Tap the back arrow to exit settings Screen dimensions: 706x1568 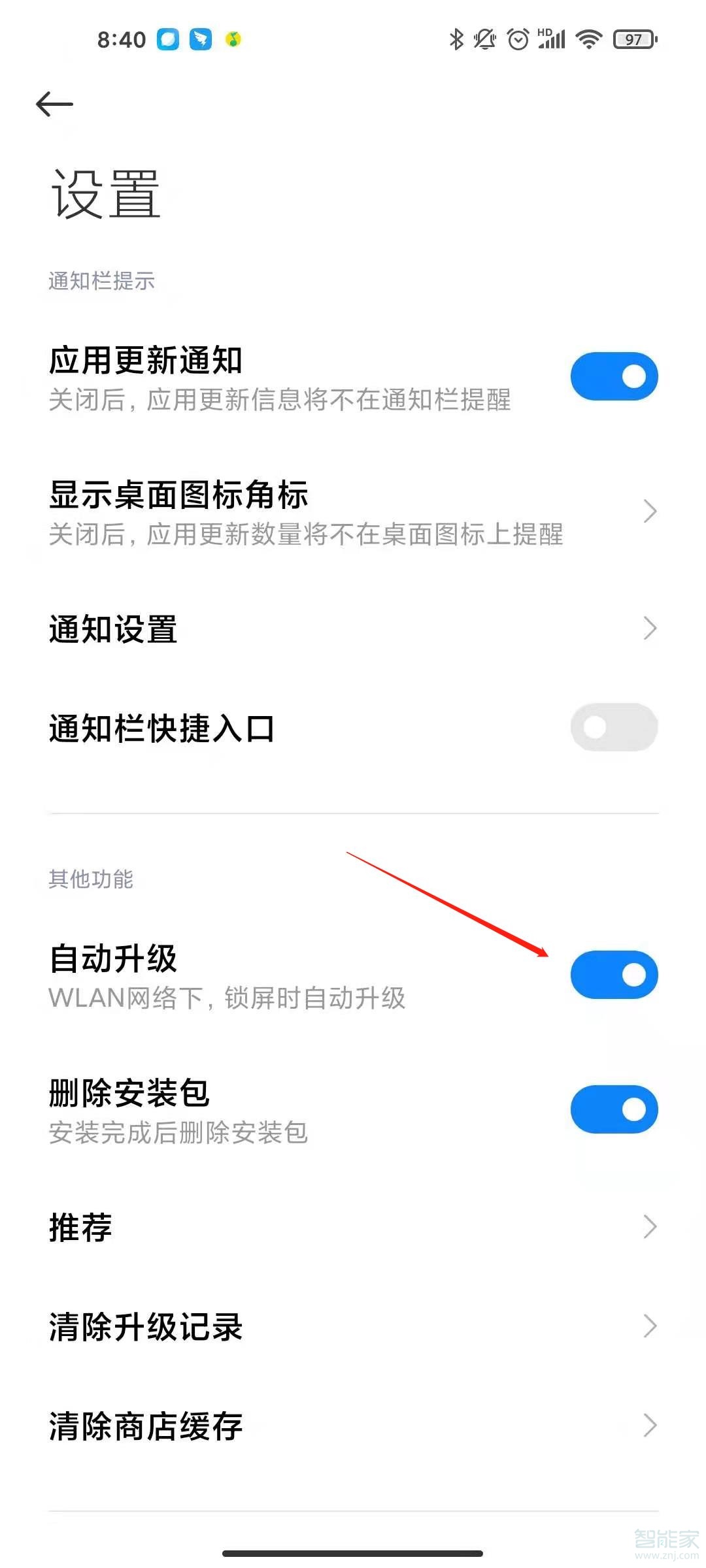(x=54, y=105)
